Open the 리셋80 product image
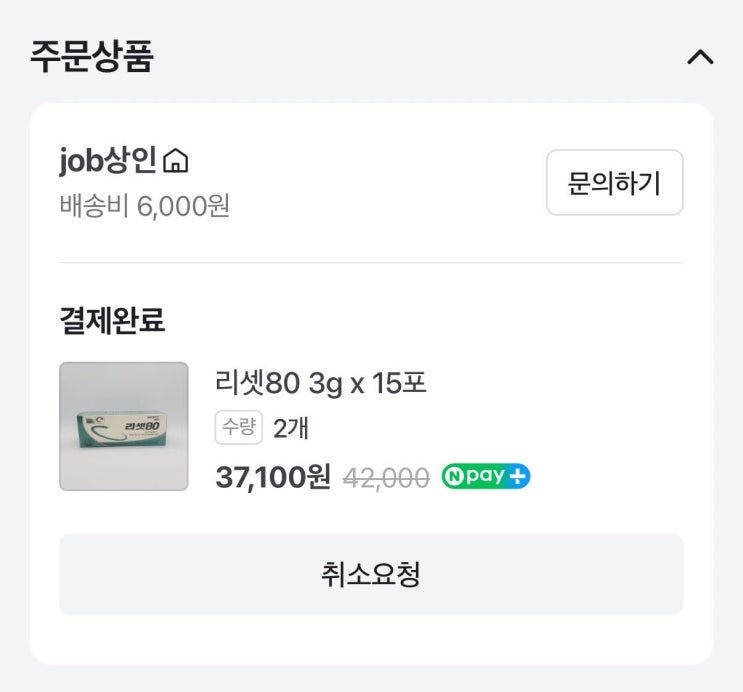743x692 pixels. point(124,426)
